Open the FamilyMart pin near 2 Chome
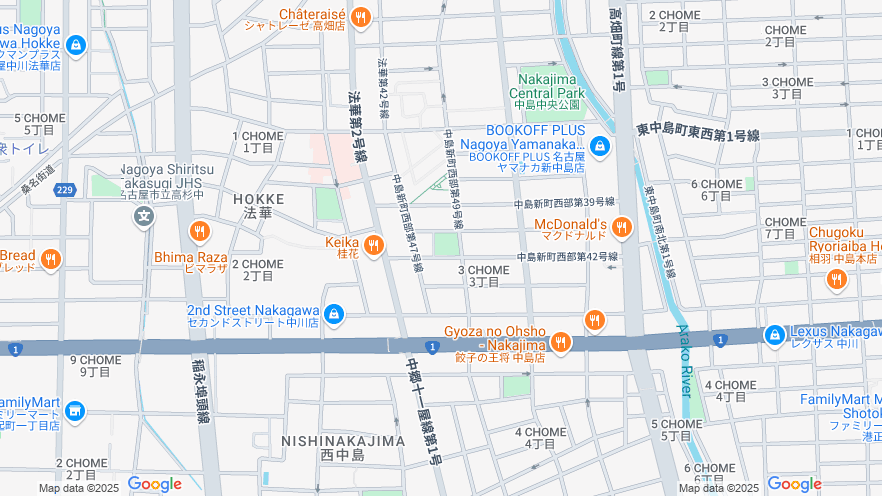 click(74, 411)
